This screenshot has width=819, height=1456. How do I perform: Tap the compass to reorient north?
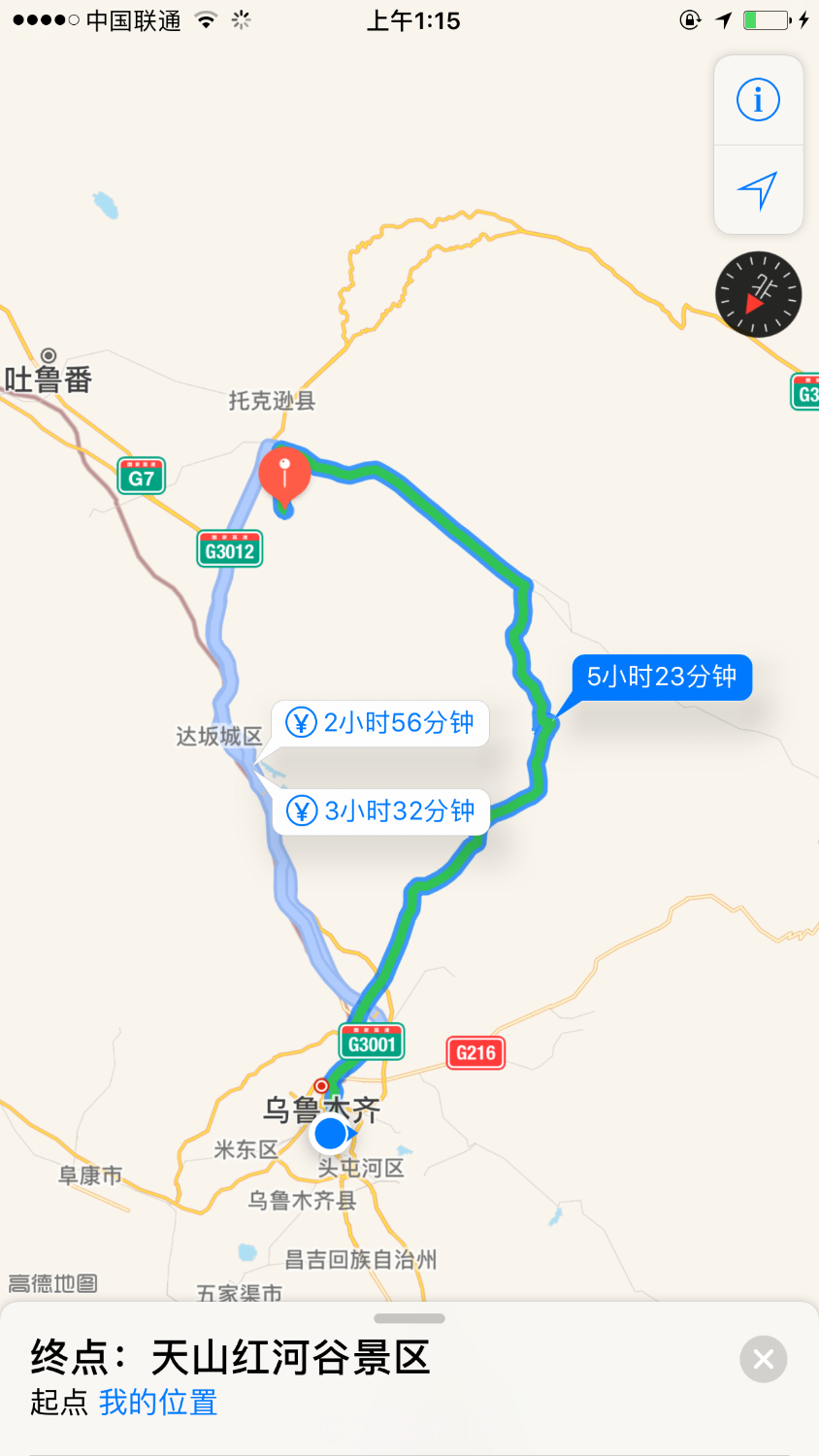(758, 294)
